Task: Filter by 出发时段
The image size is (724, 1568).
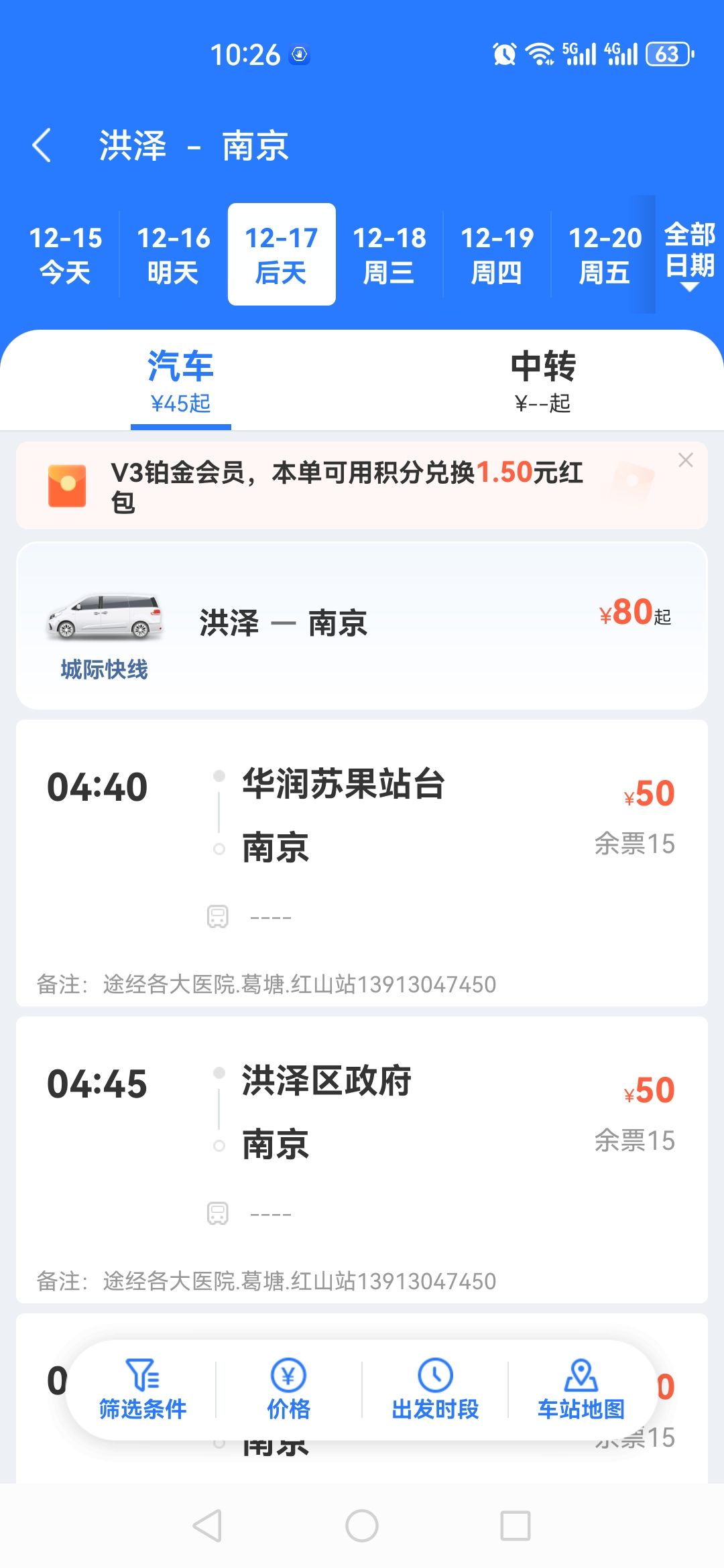Action: click(435, 1390)
